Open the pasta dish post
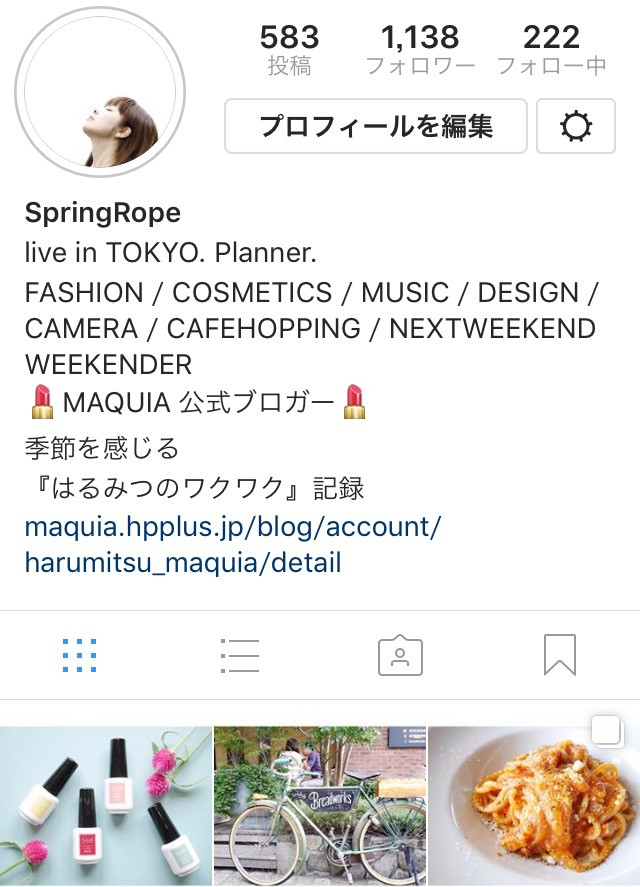 point(534,806)
